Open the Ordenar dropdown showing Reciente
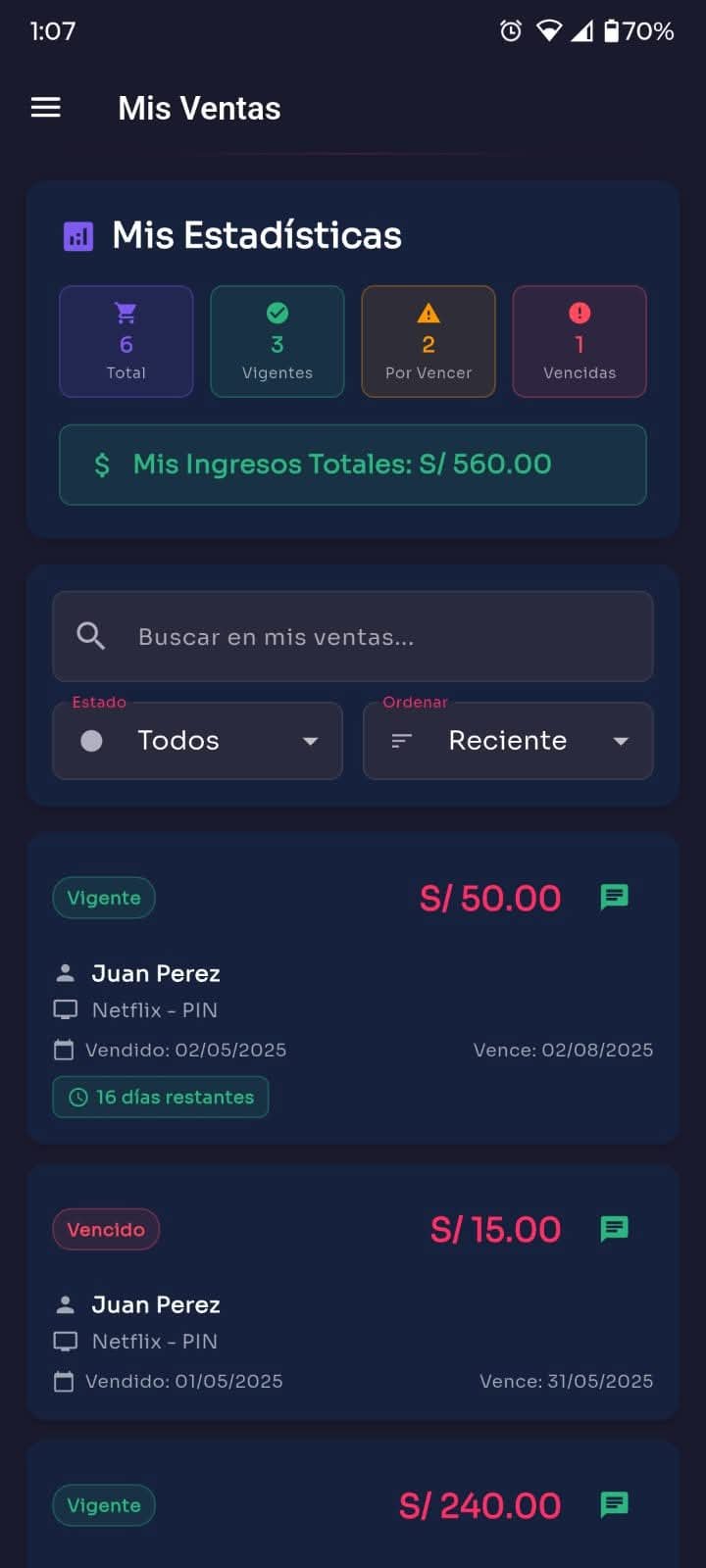The image size is (706, 1568). pos(508,741)
